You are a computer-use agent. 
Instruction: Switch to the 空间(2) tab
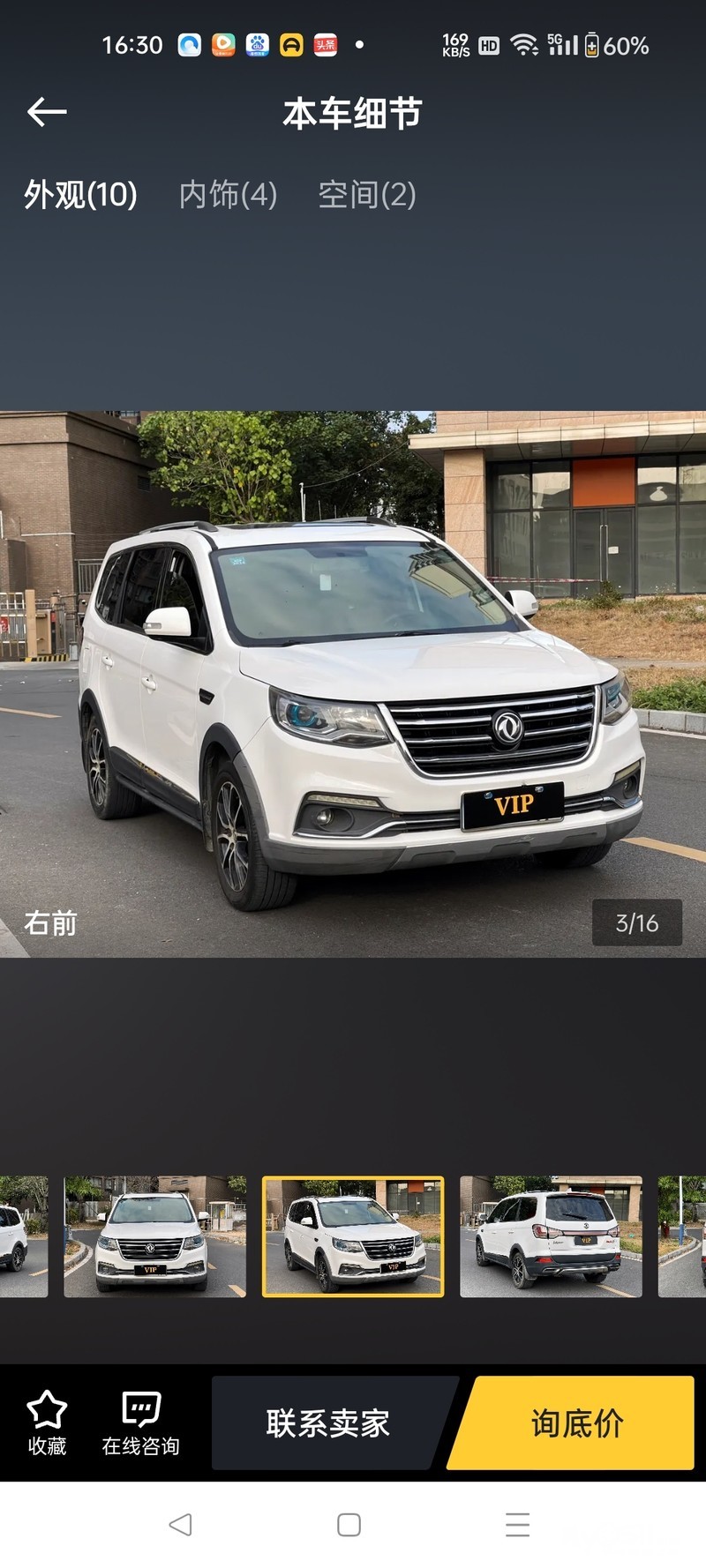(x=367, y=195)
